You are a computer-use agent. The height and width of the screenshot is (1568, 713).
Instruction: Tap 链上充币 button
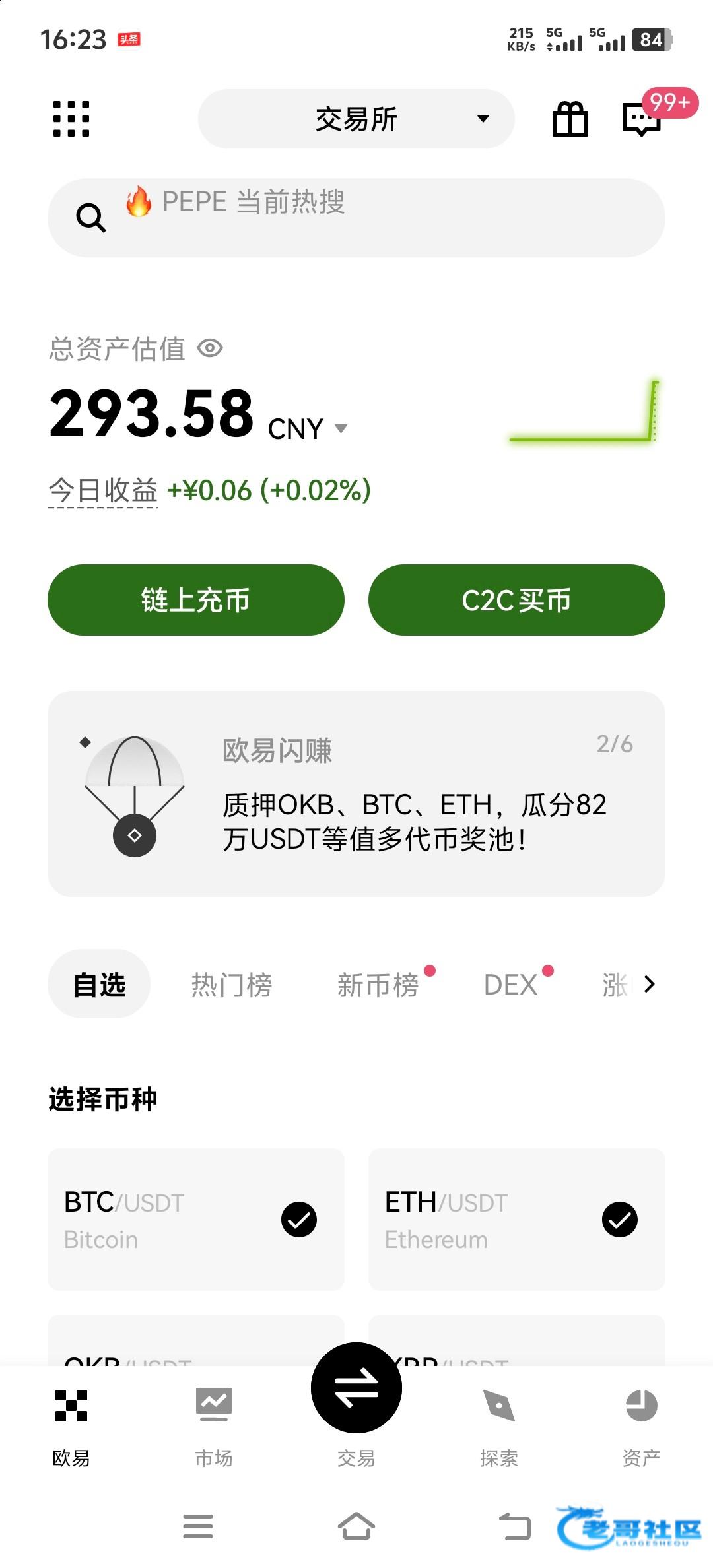tap(196, 600)
